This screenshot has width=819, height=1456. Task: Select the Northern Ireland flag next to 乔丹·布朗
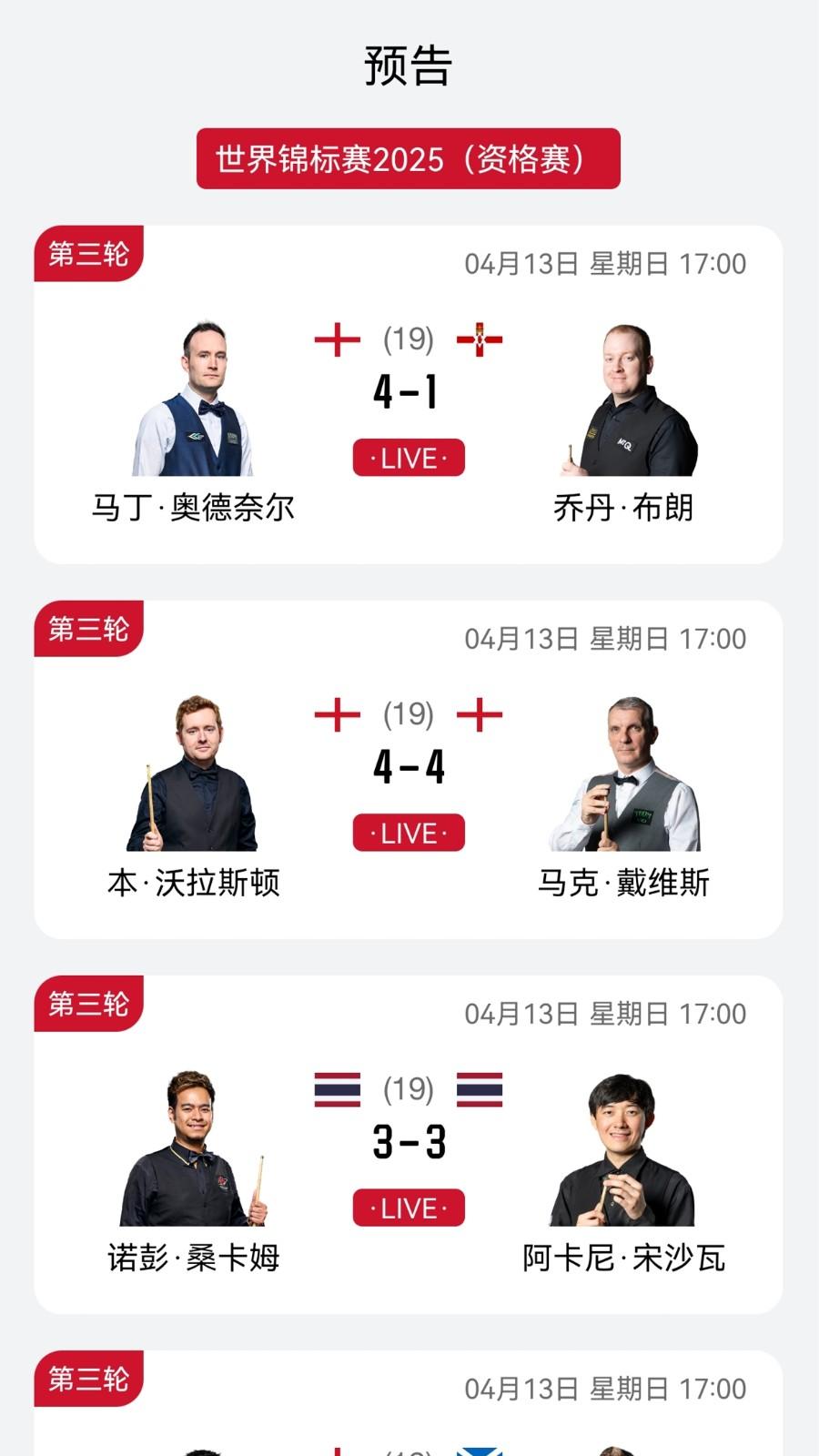[x=480, y=338]
